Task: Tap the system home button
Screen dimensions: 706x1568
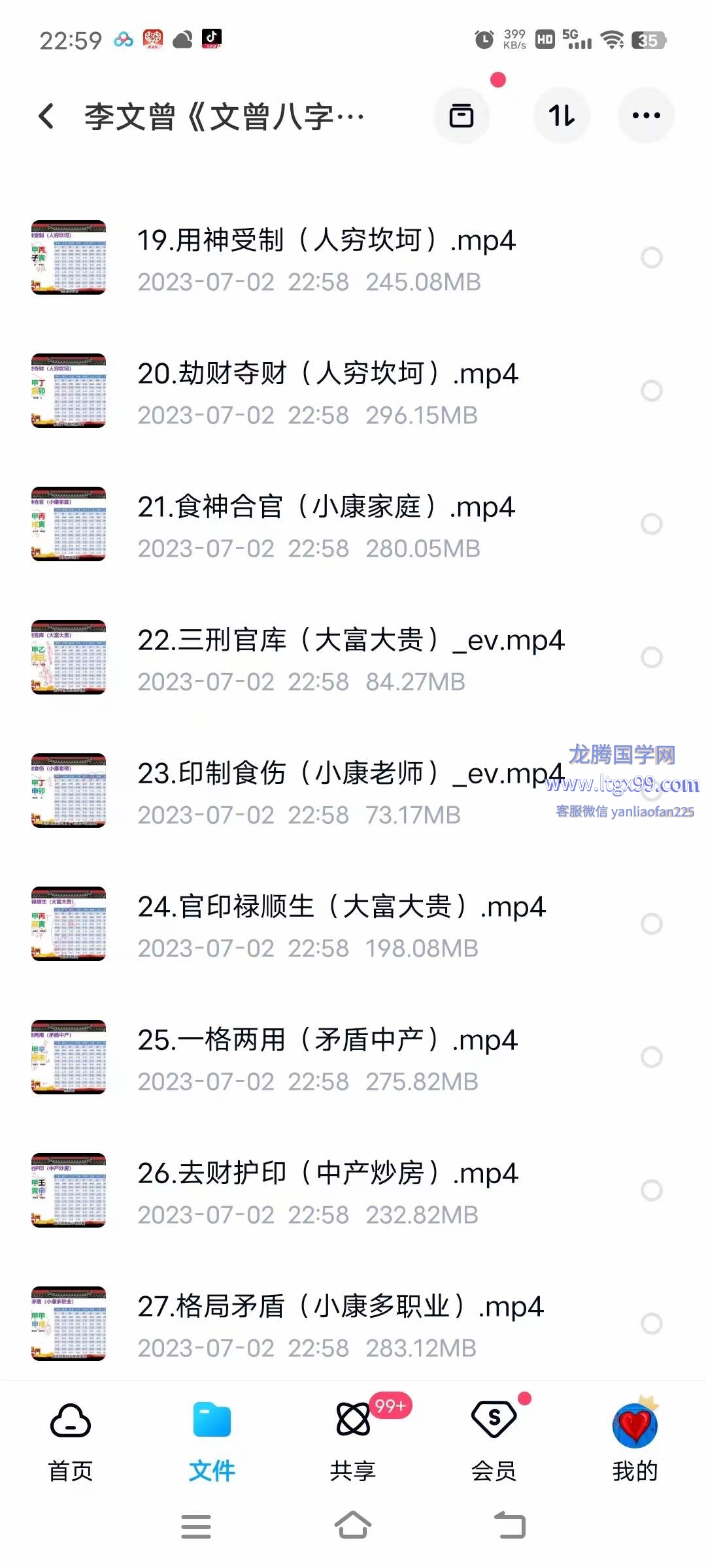Action: [x=353, y=1526]
